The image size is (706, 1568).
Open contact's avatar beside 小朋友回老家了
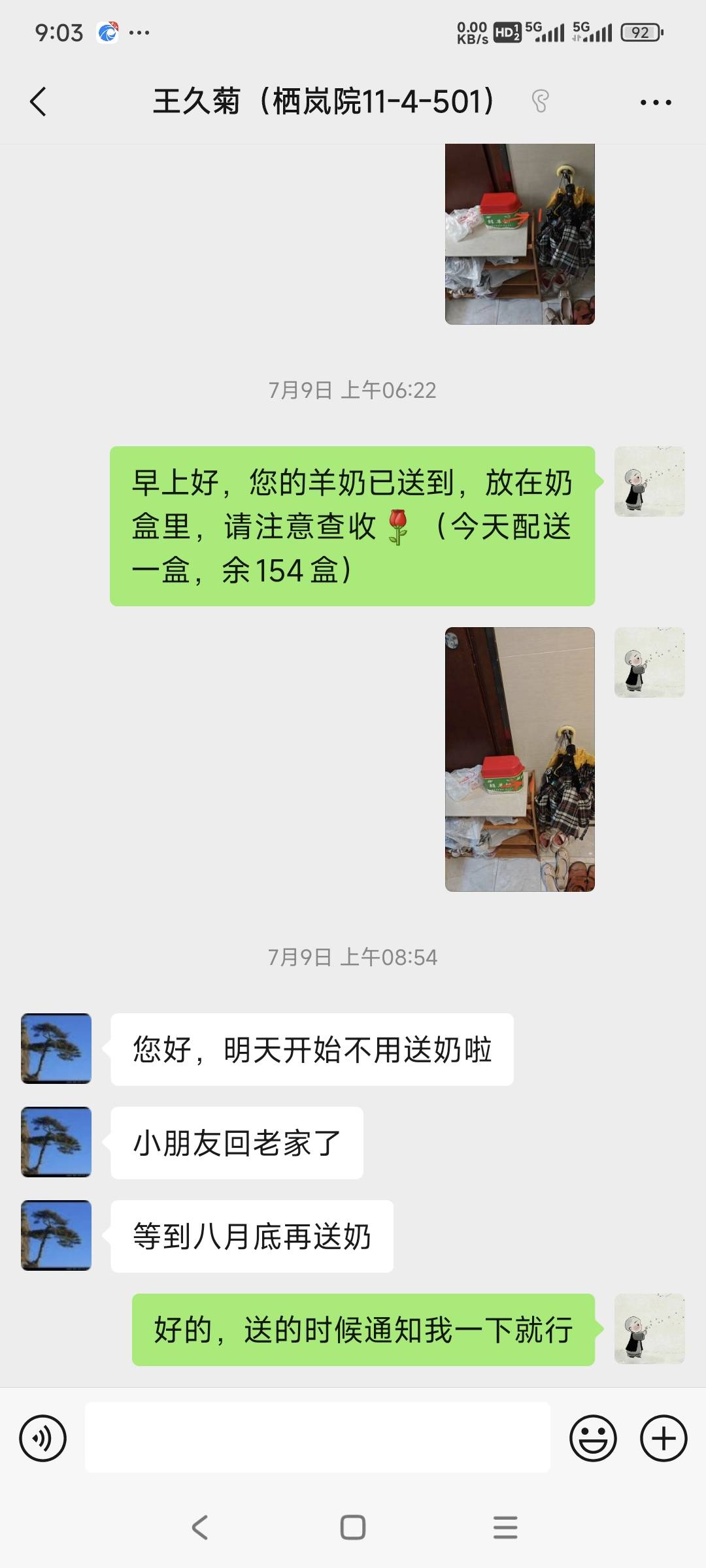pyautogui.click(x=56, y=1142)
